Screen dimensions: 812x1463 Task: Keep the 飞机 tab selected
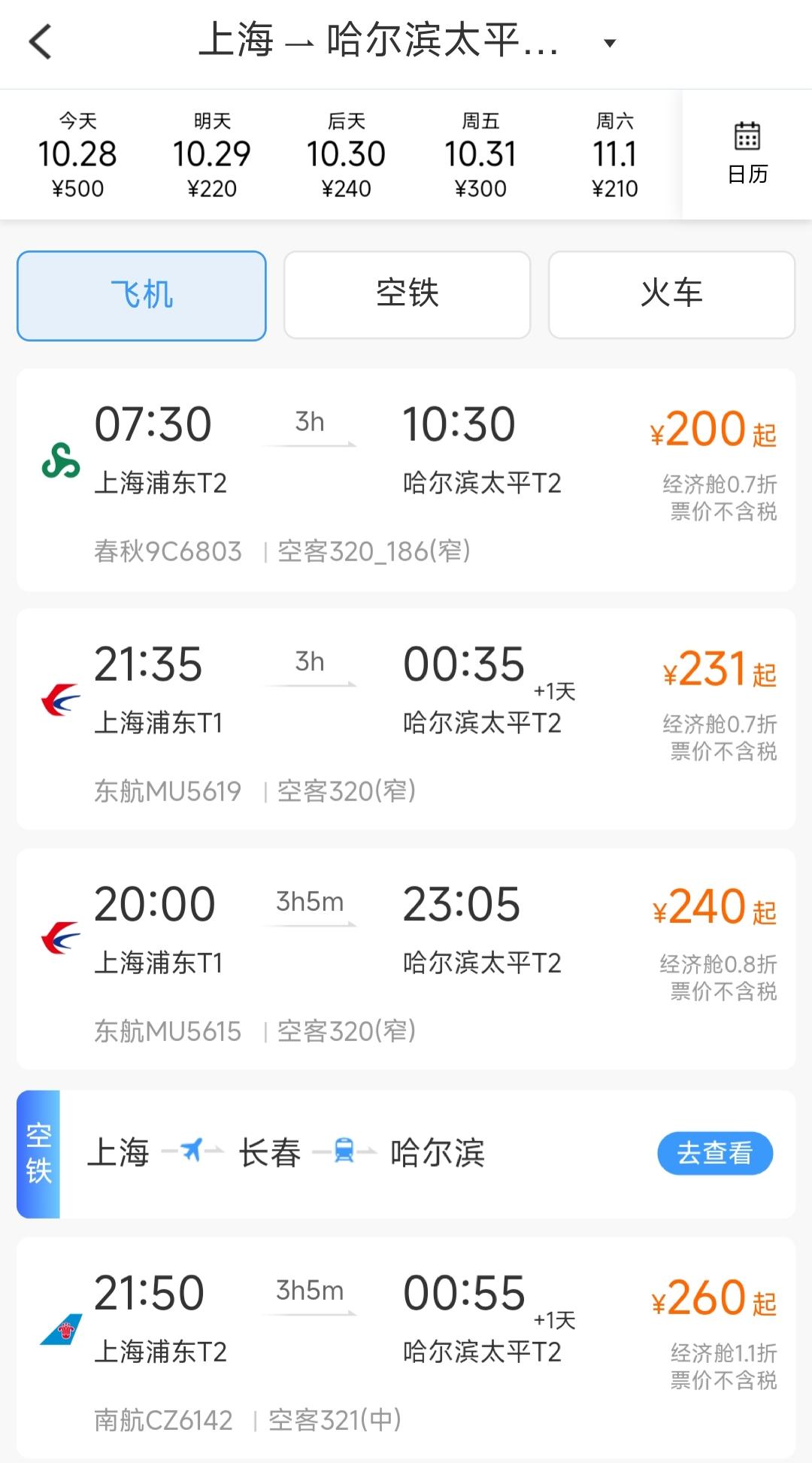[141, 295]
